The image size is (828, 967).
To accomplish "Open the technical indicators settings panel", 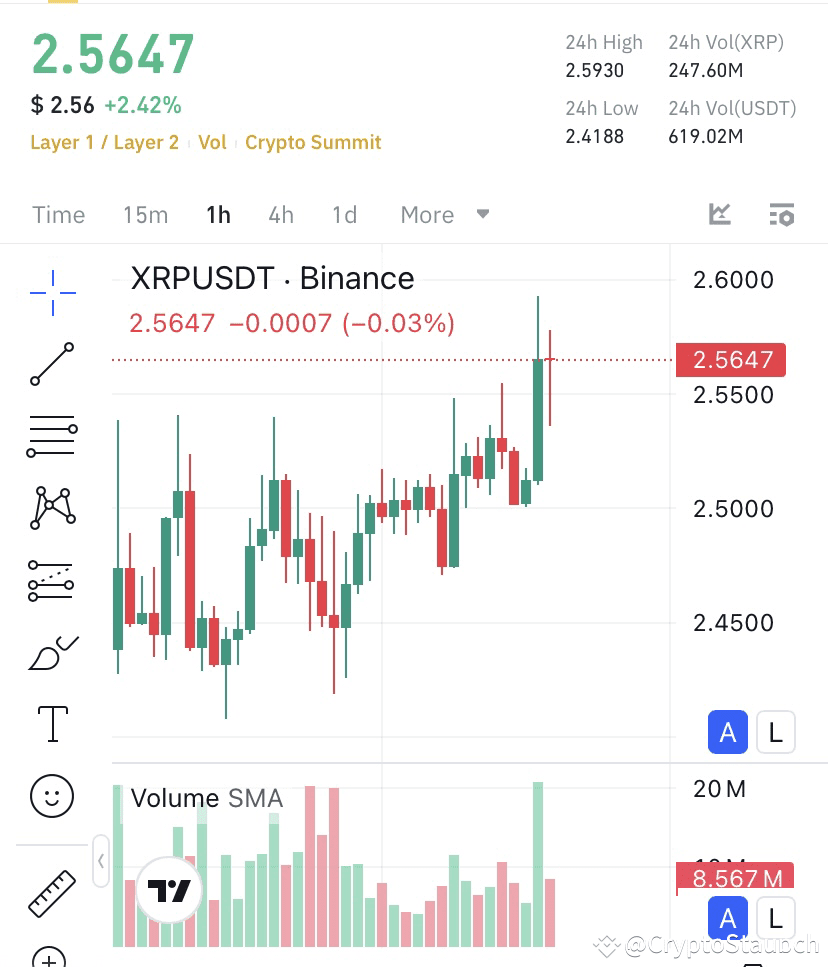I will point(782,214).
